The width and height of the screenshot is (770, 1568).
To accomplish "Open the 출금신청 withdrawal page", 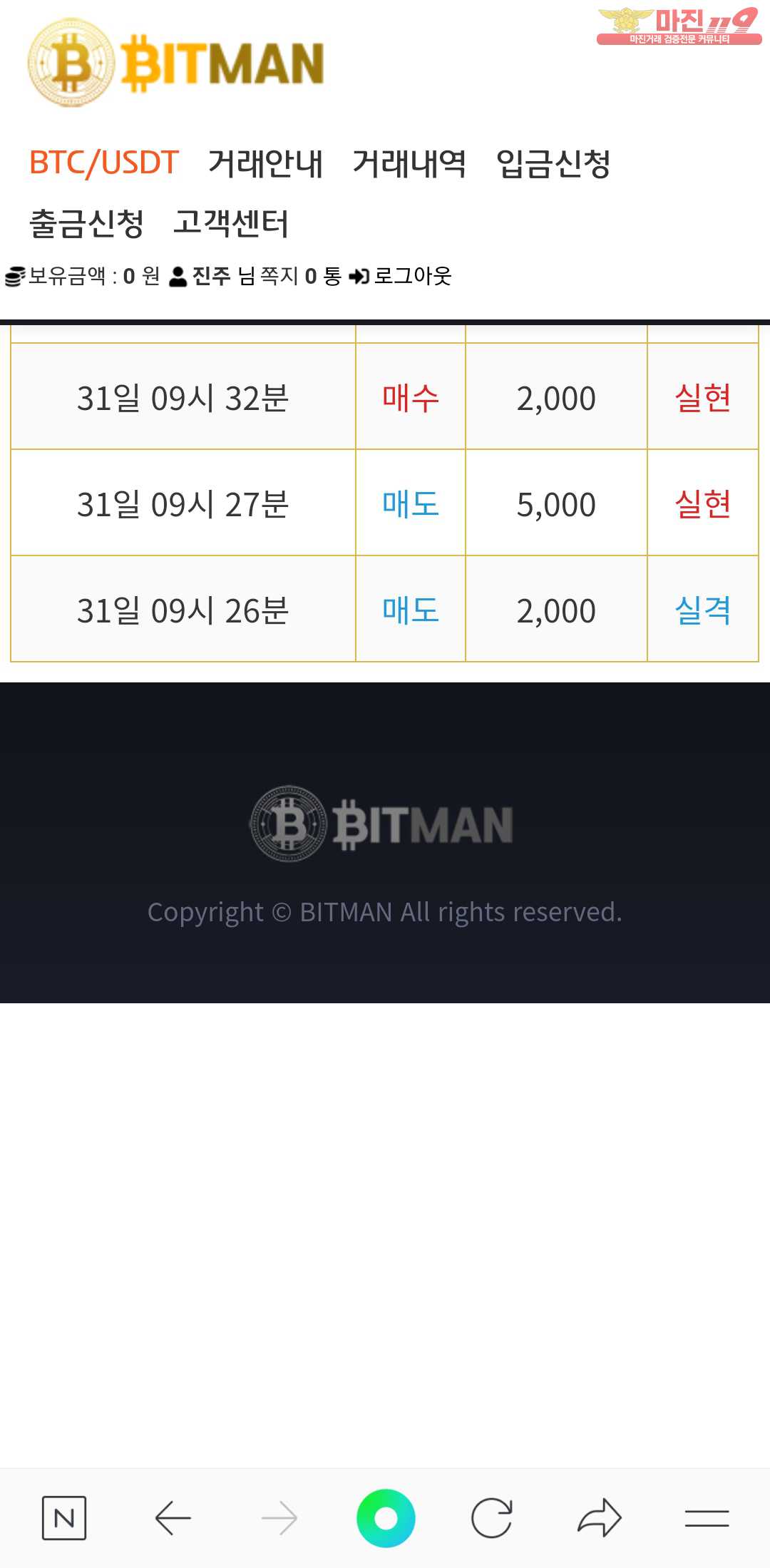I will point(86,223).
